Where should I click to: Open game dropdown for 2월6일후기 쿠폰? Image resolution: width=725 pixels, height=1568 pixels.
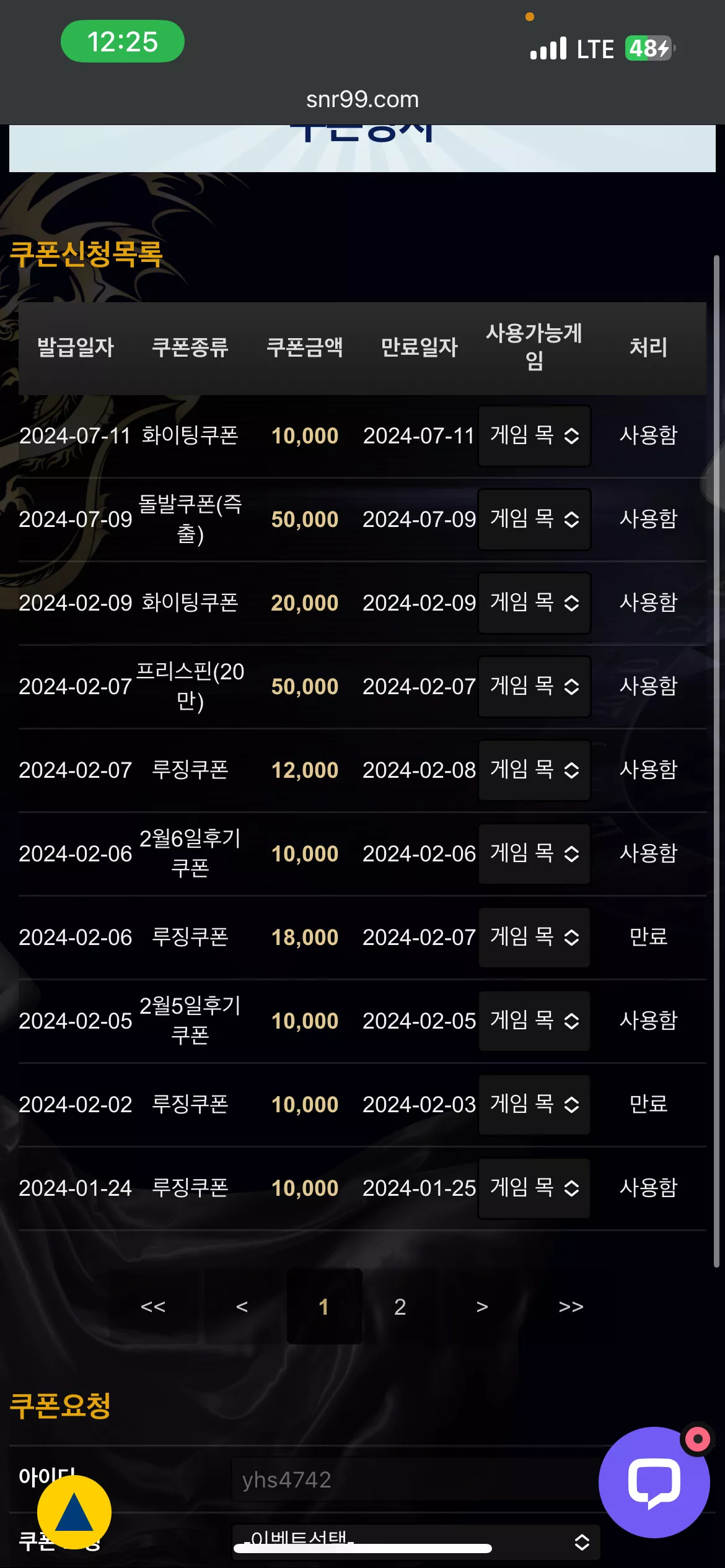click(534, 853)
